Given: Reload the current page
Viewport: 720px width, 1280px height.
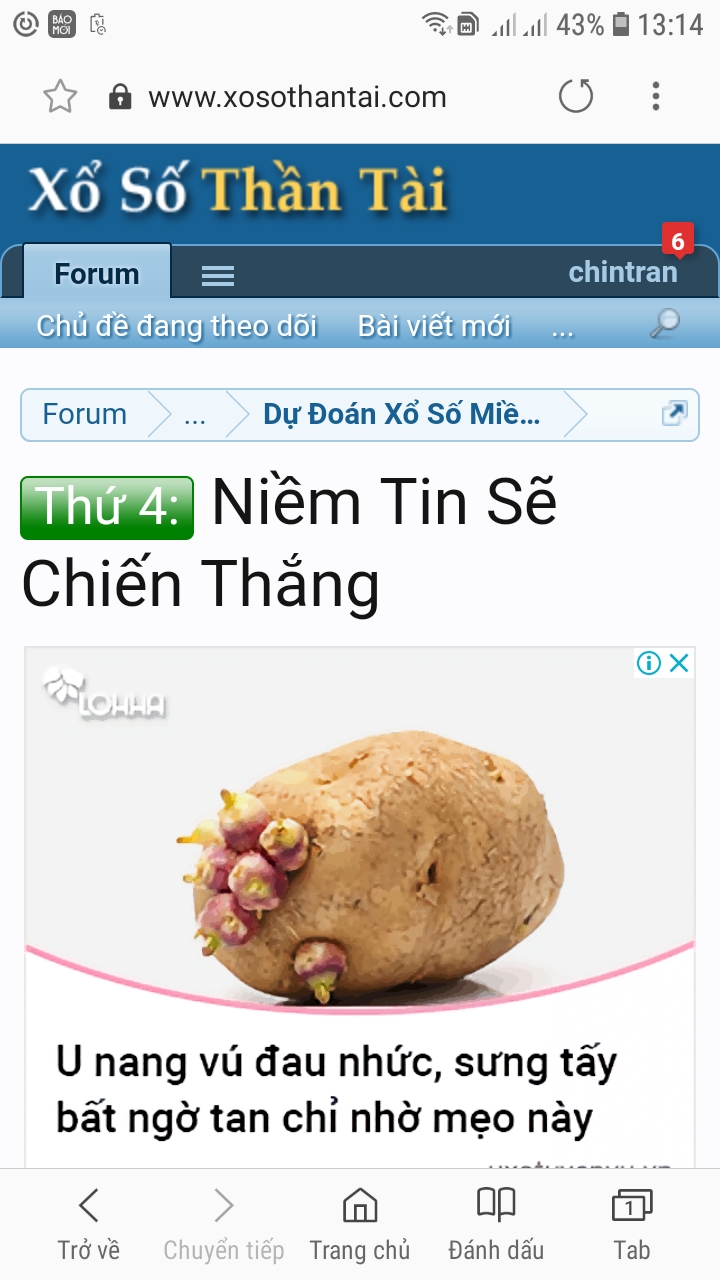Looking at the screenshot, I should pos(575,97).
